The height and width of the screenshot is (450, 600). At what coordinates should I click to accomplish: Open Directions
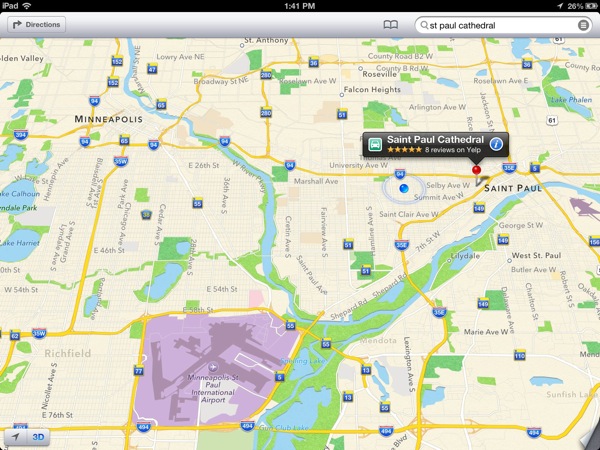click(x=36, y=24)
